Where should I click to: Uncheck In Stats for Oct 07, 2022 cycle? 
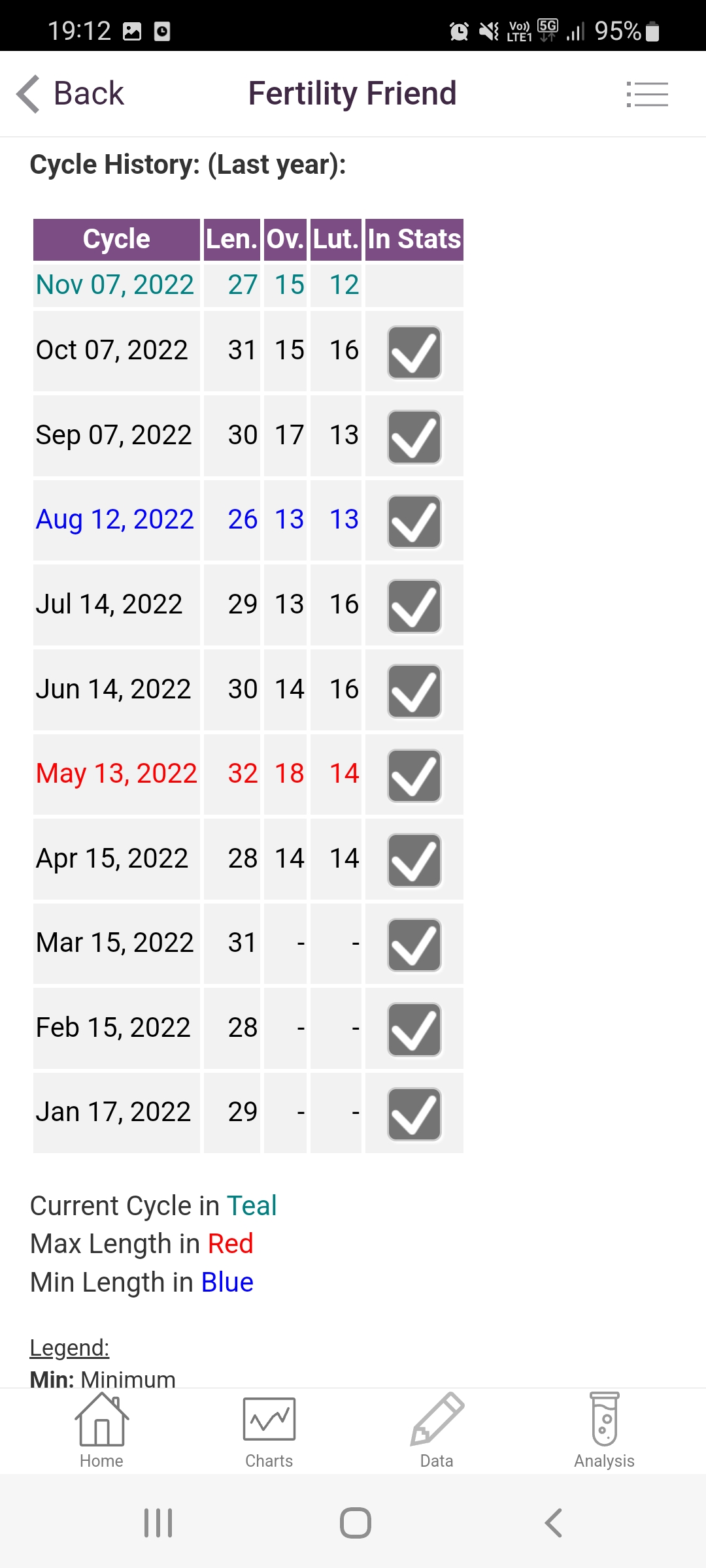click(x=414, y=353)
